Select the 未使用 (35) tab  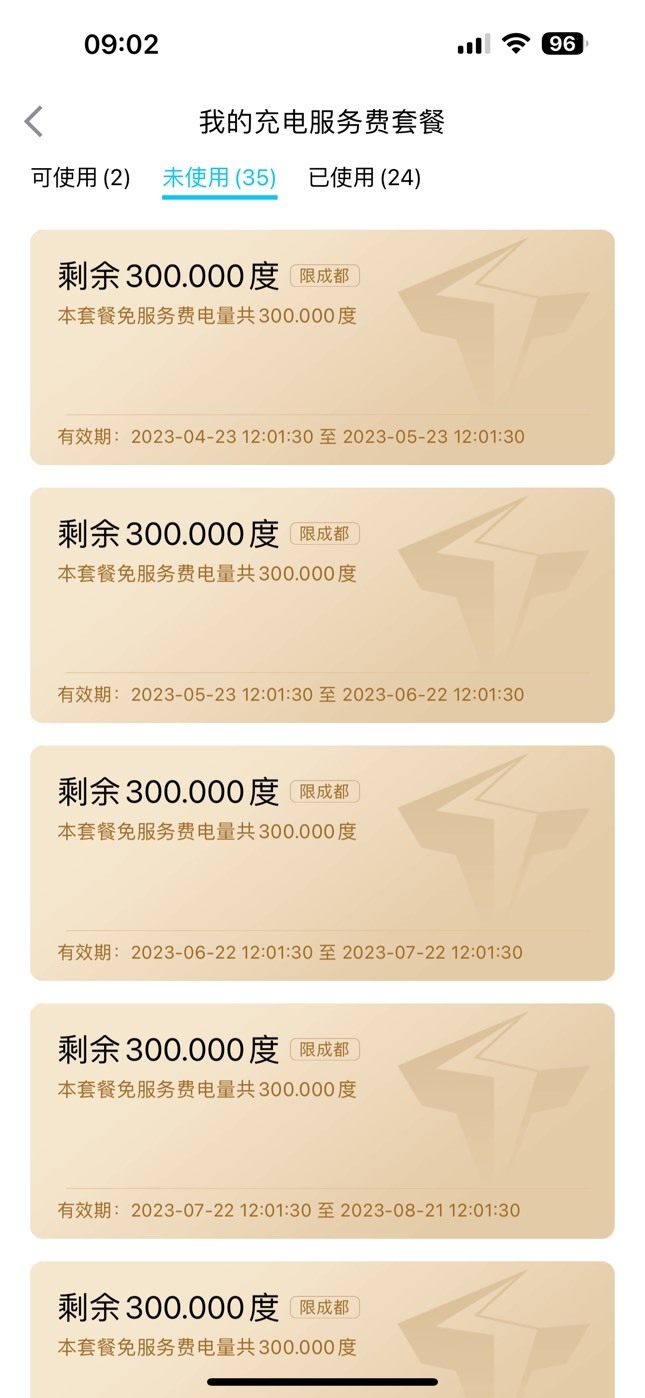(x=219, y=178)
